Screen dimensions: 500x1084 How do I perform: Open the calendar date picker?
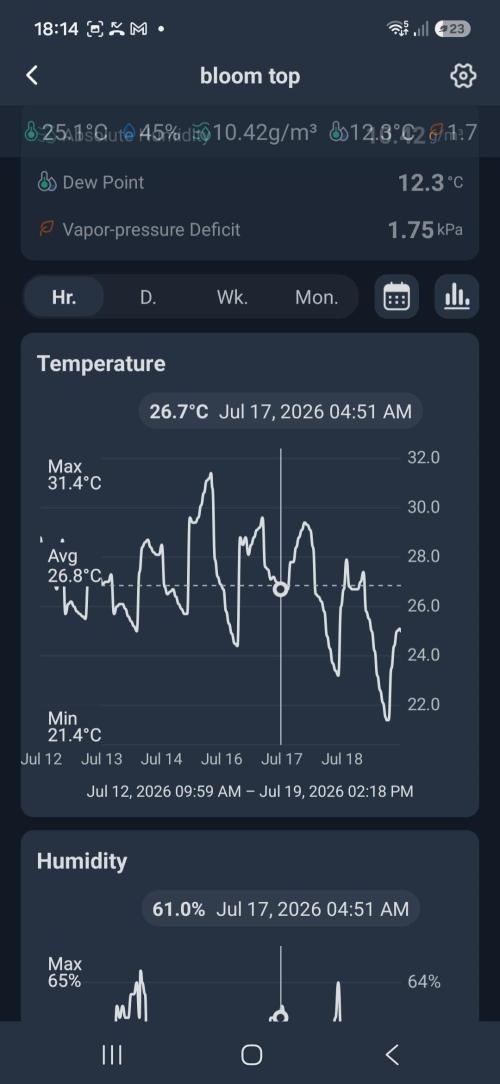(x=396, y=297)
